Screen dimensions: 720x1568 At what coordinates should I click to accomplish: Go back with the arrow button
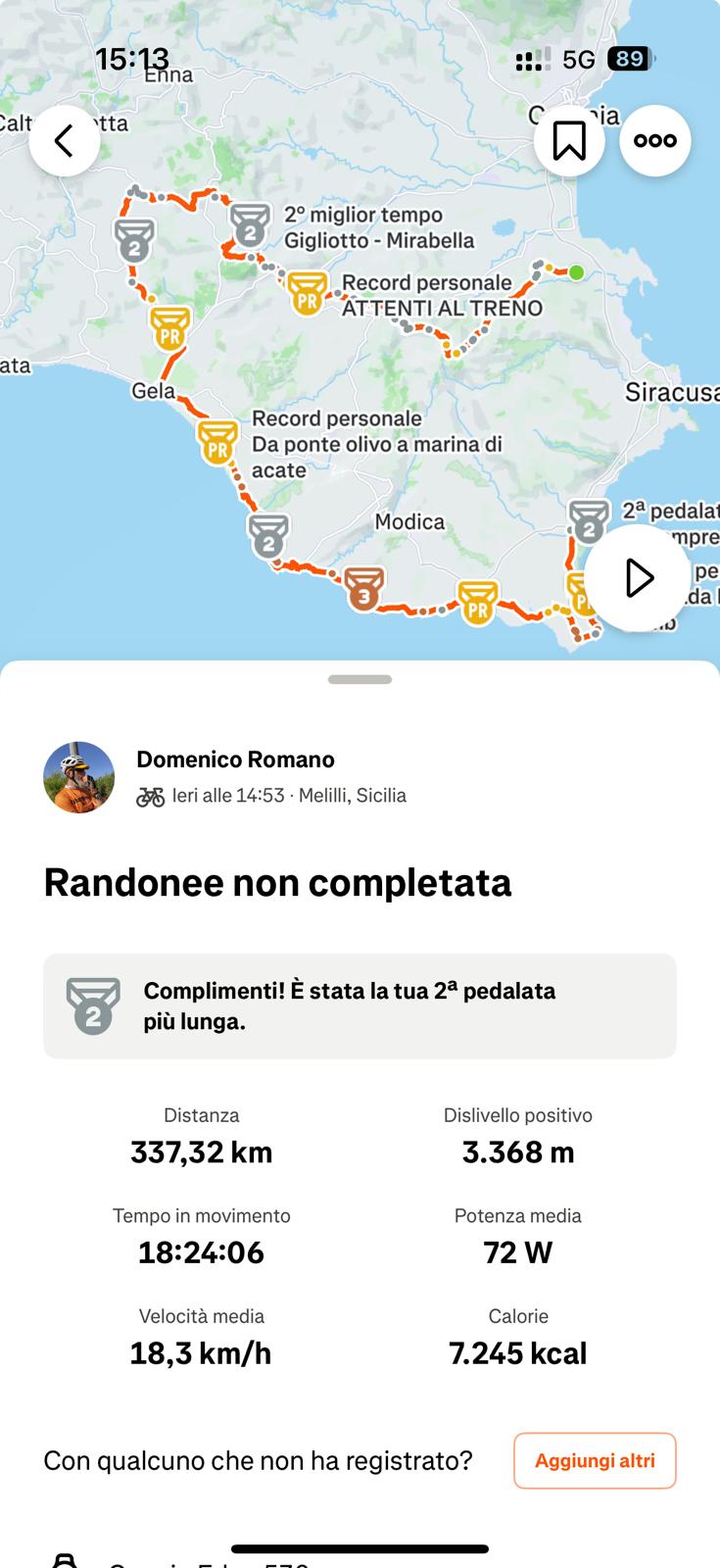pos(65,140)
